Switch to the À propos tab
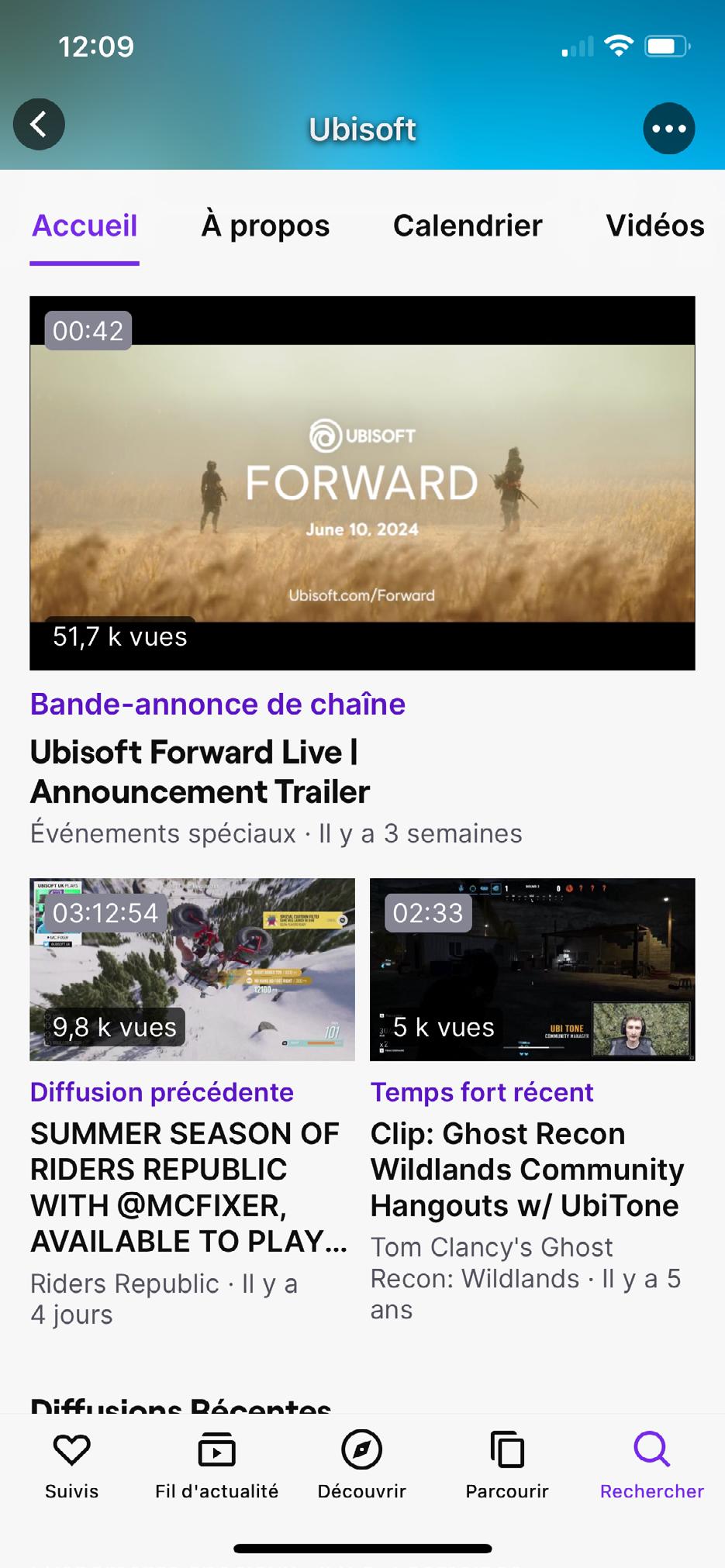725x1568 pixels. tap(265, 226)
